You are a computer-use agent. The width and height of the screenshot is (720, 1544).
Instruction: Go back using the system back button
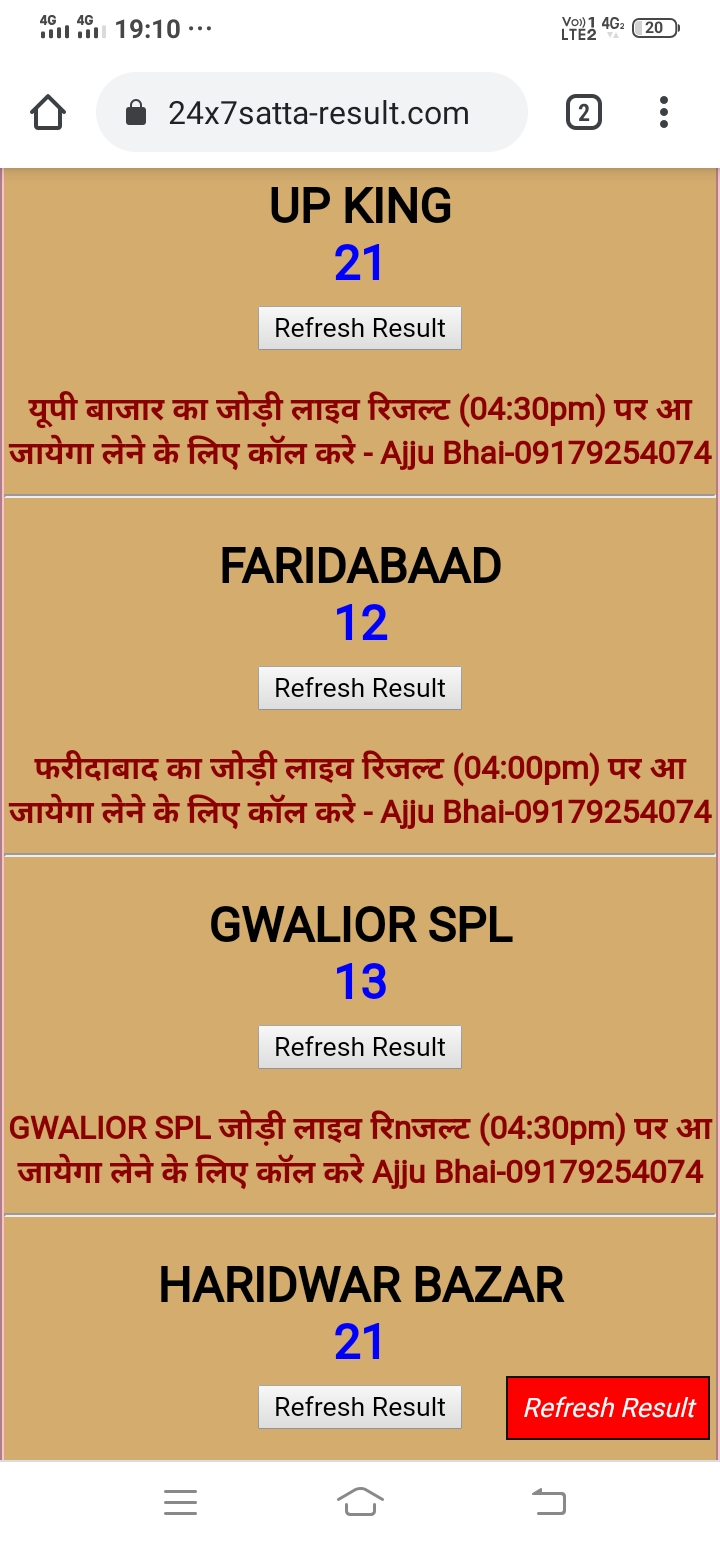coord(548,1502)
